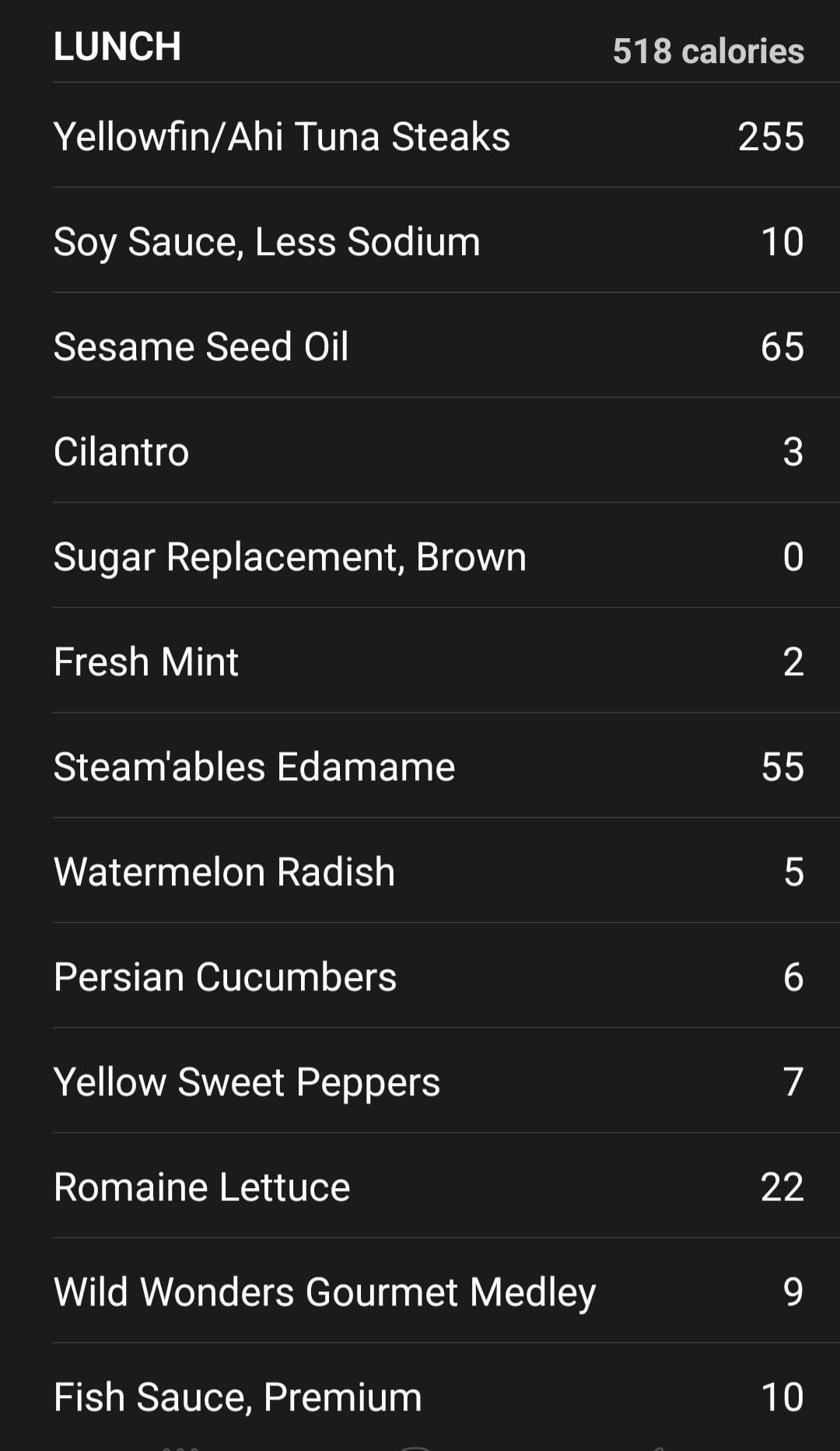Viewport: 840px width, 1451px height.
Task: Open Steam'ables Edamame entry
Action: (420, 766)
